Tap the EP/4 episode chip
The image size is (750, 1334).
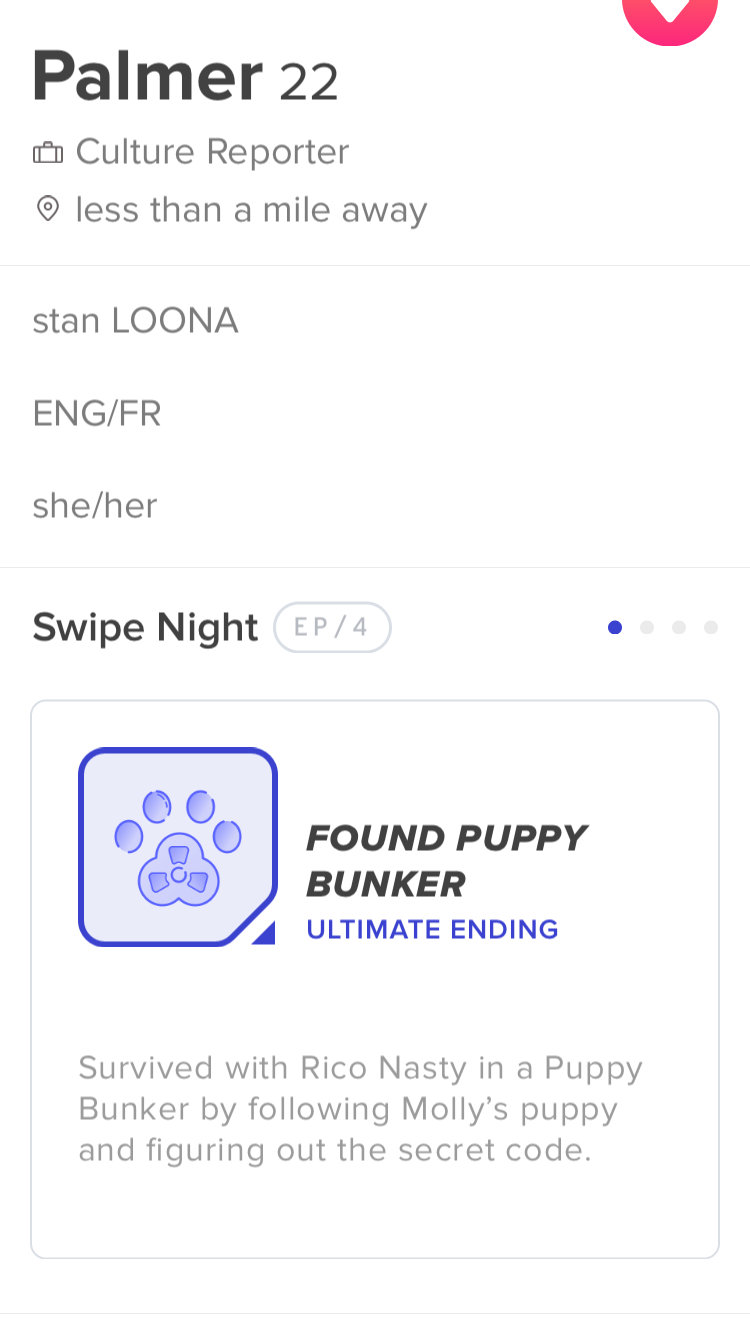[x=332, y=628]
